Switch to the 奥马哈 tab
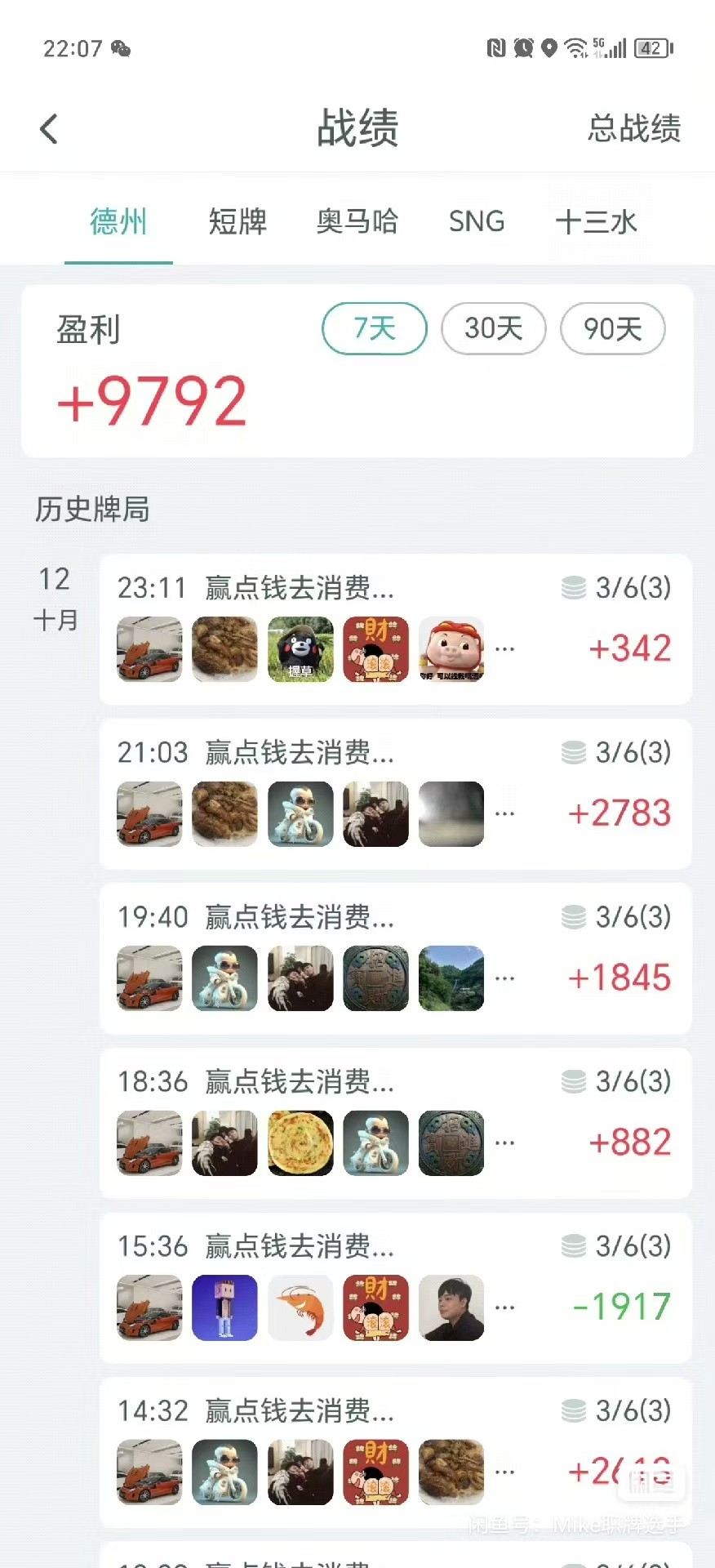The width and height of the screenshot is (715, 1568). tap(357, 222)
